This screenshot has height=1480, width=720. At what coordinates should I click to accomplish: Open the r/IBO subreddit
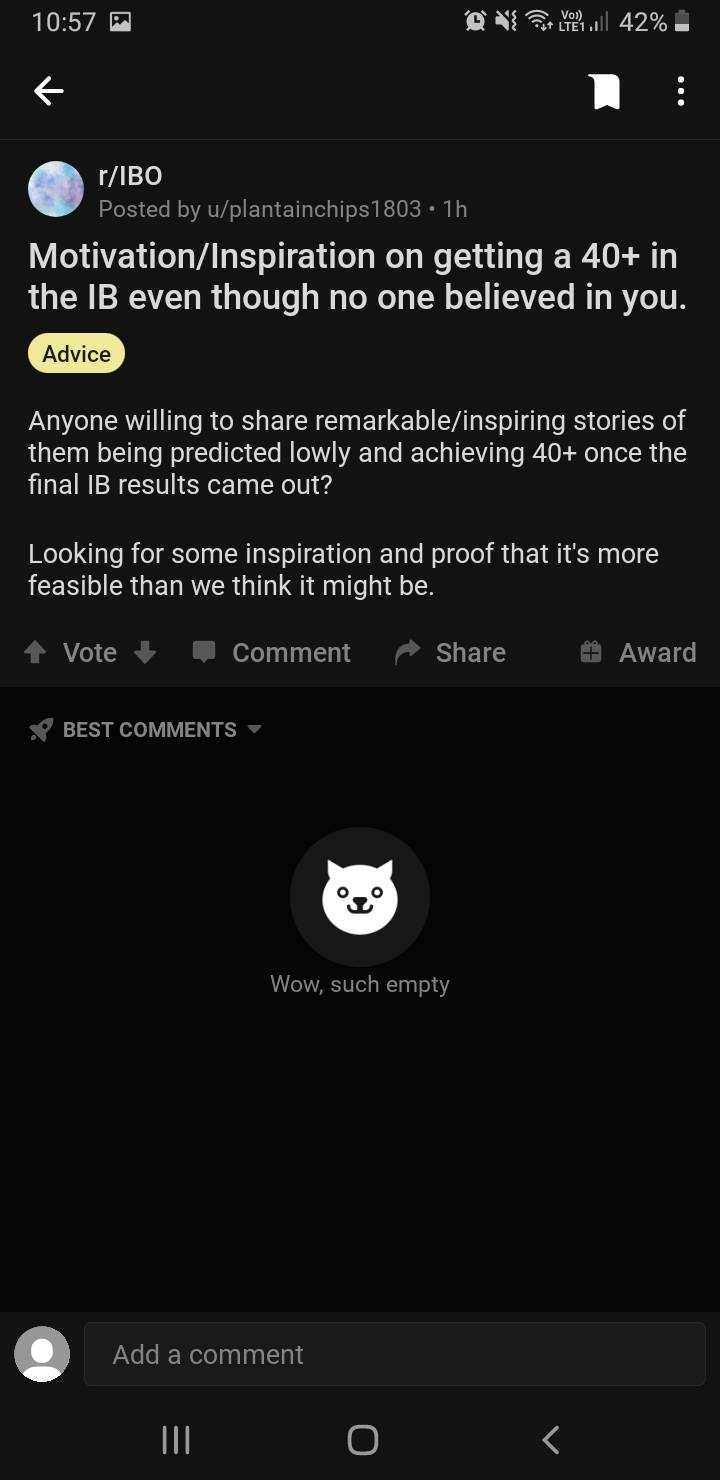click(130, 176)
